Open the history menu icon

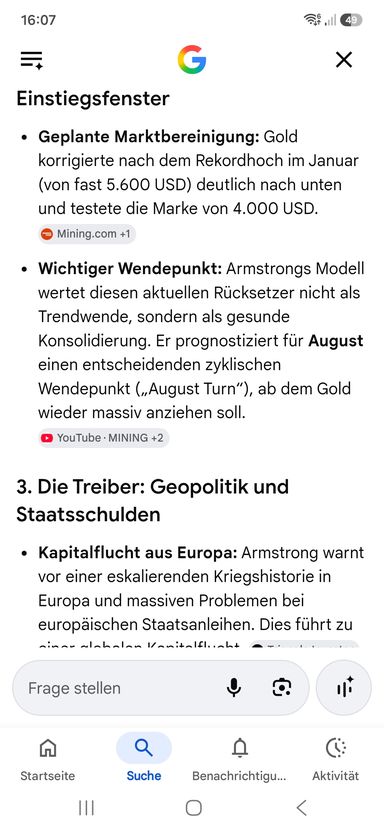(32, 60)
